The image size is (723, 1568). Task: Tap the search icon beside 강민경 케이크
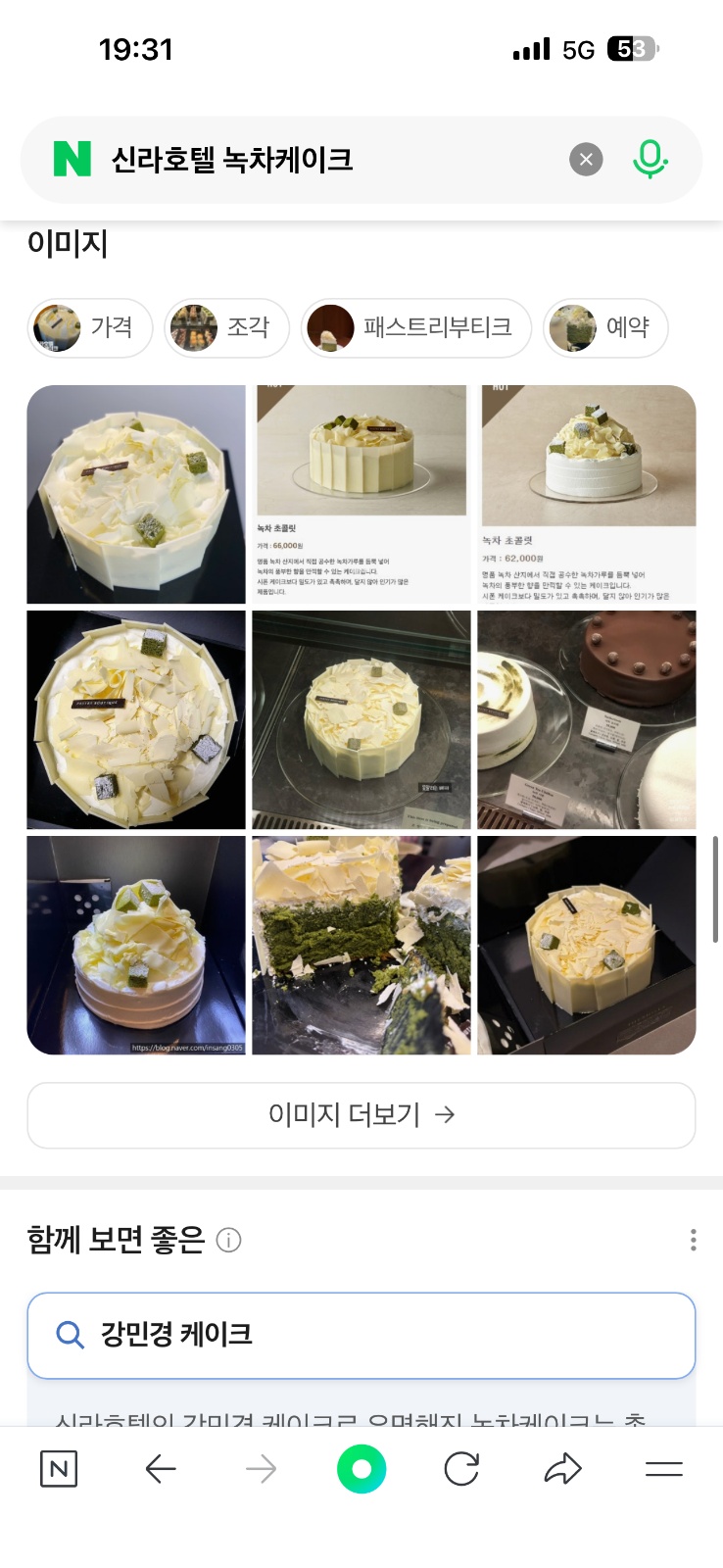click(69, 1335)
